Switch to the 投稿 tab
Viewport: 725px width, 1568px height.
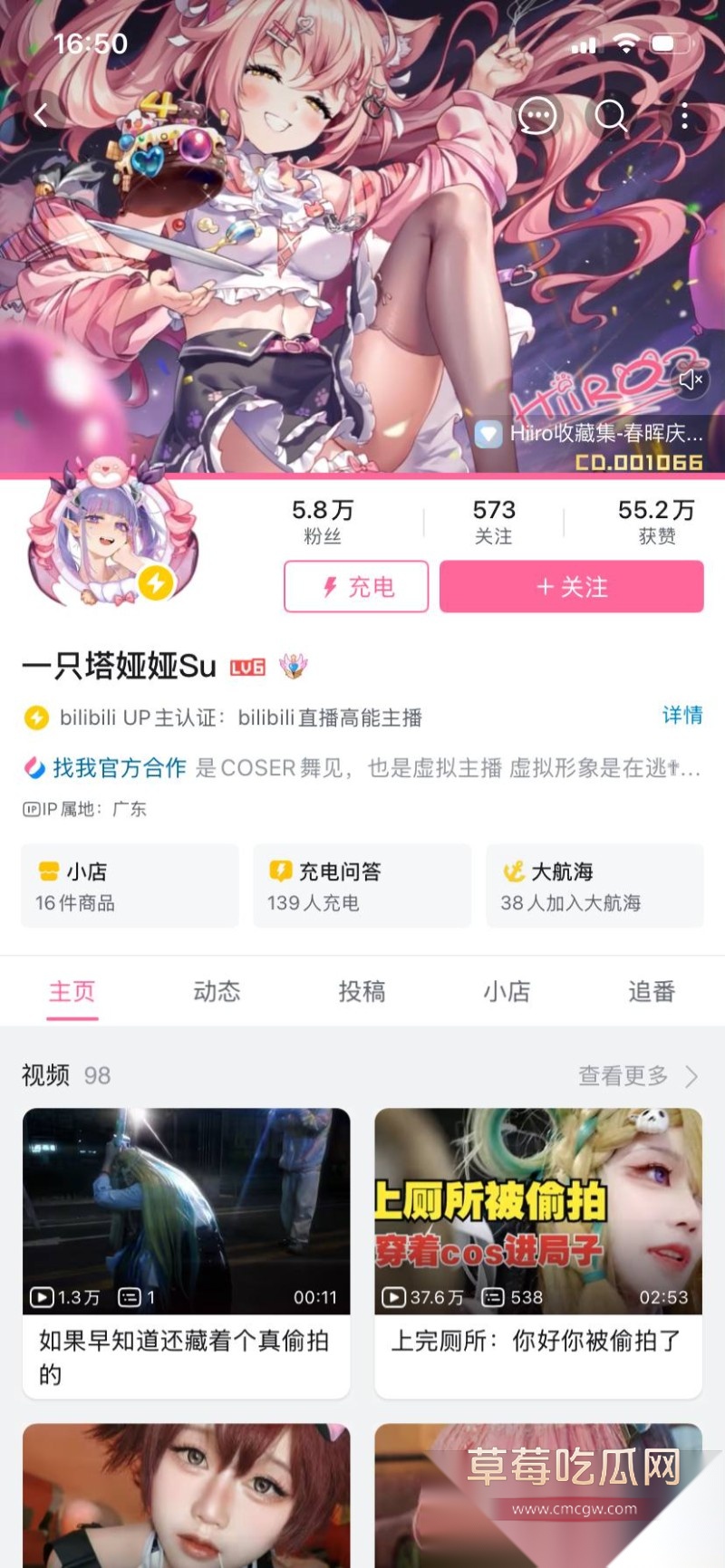(x=362, y=992)
